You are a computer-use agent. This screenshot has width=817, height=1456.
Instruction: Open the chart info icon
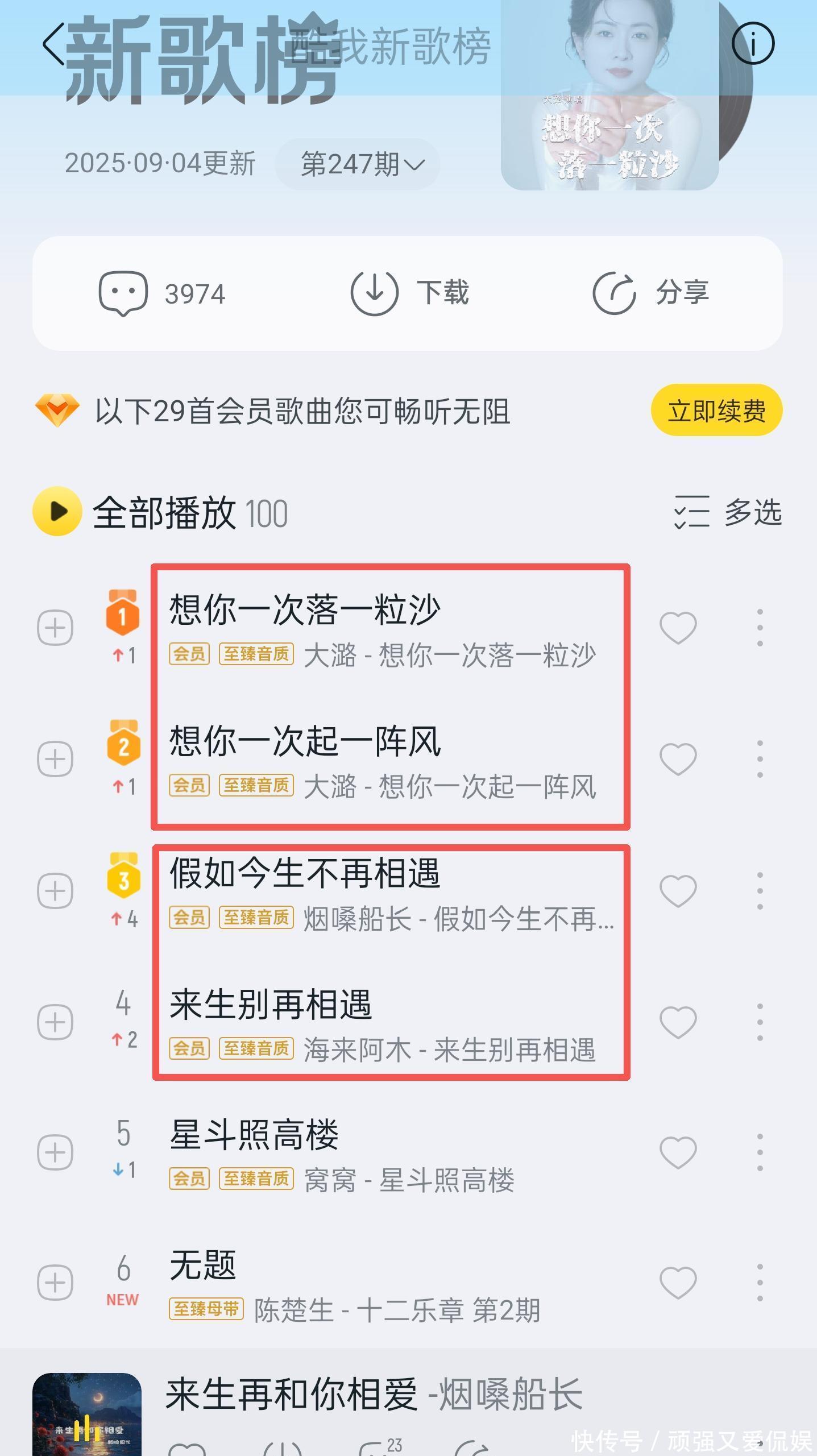tap(752, 44)
